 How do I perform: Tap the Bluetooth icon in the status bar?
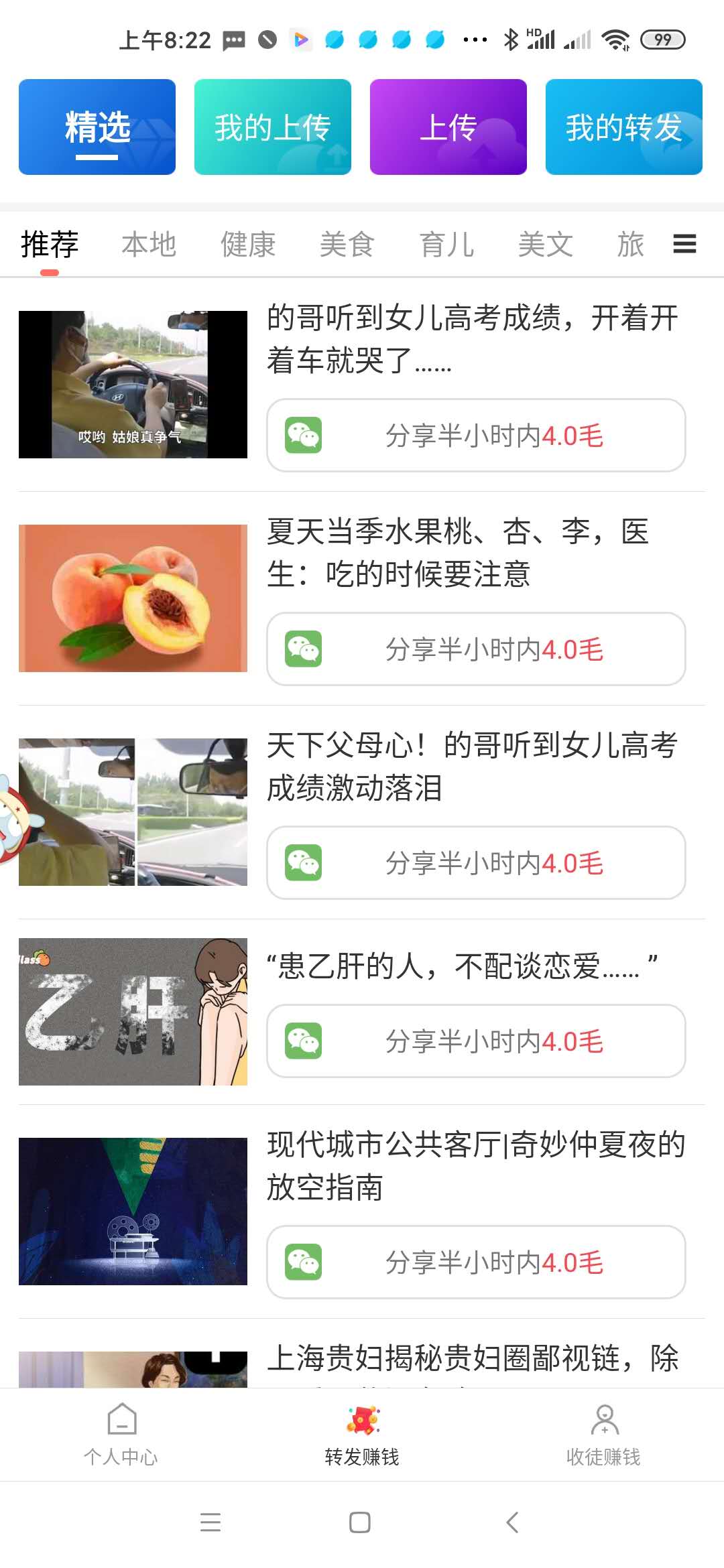click(512, 40)
